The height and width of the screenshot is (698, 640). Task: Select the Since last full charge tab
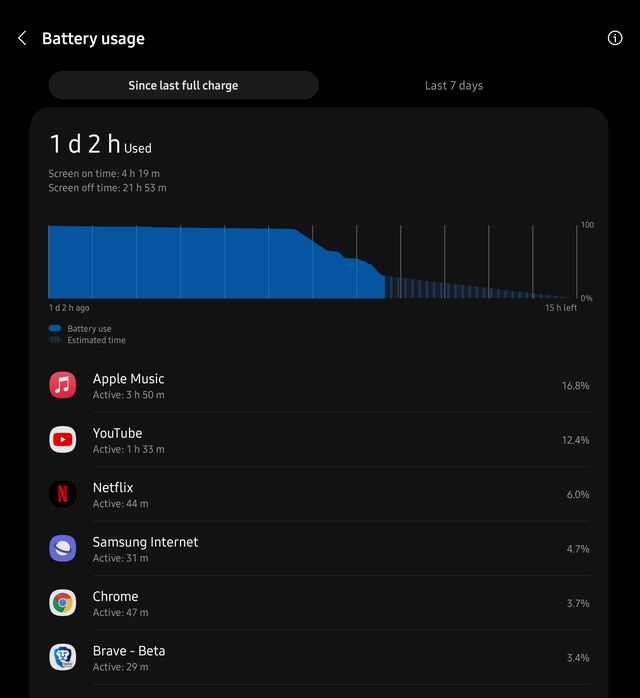pyautogui.click(x=183, y=85)
